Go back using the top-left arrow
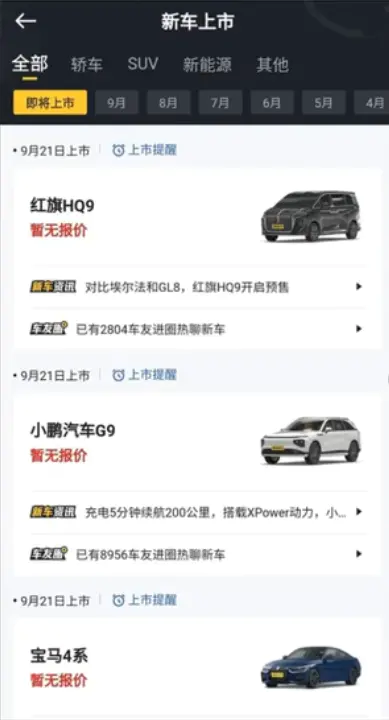389x720 pixels. click(x=25, y=21)
